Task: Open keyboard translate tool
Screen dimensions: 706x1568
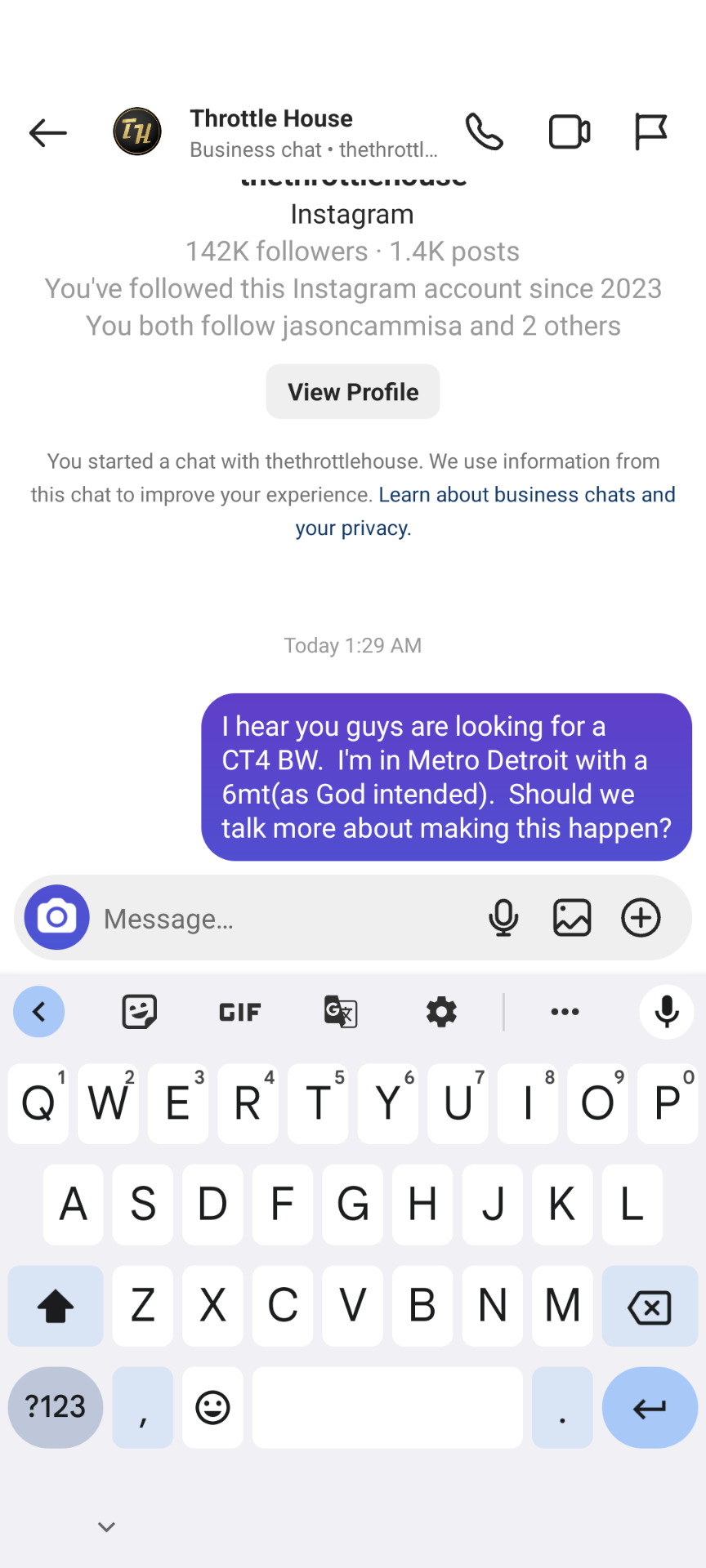Action: click(341, 1013)
